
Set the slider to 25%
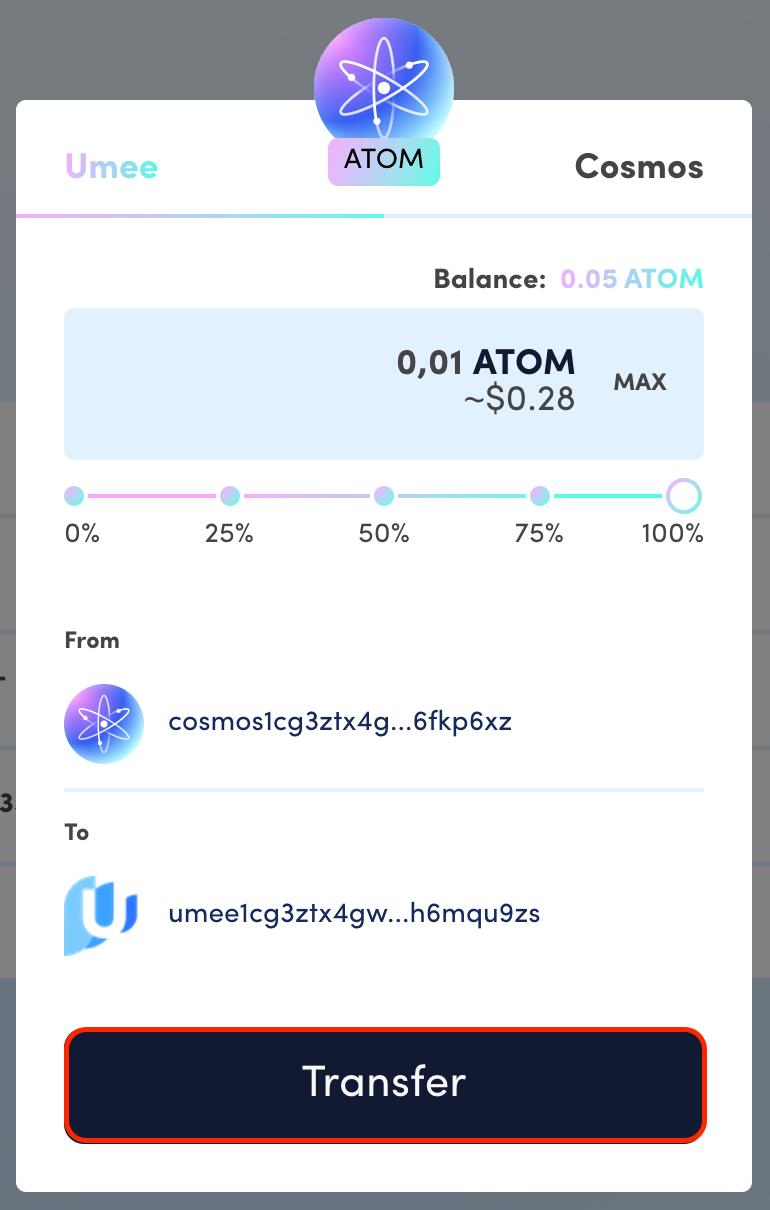(x=230, y=495)
